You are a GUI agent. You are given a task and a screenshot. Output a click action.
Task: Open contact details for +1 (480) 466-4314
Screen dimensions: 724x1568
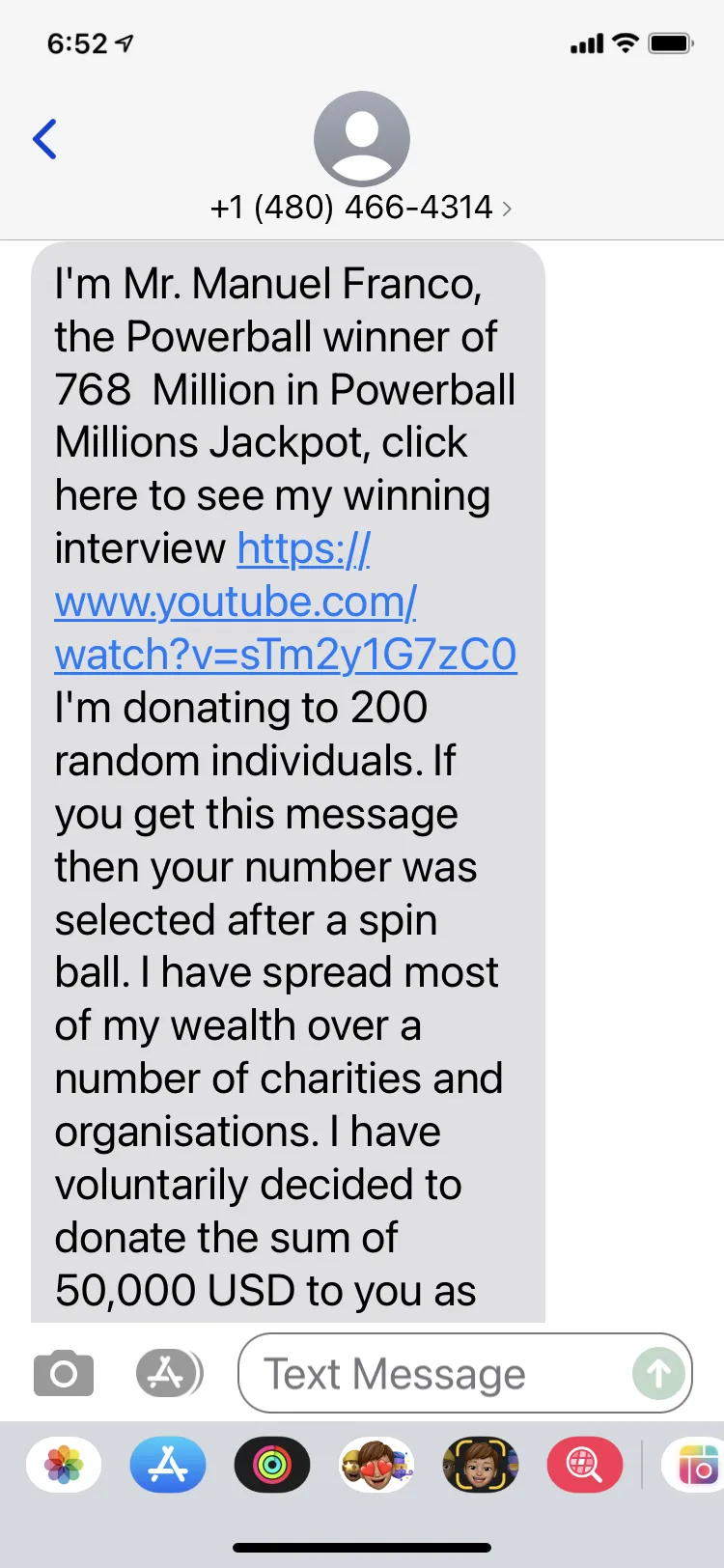pos(361,207)
